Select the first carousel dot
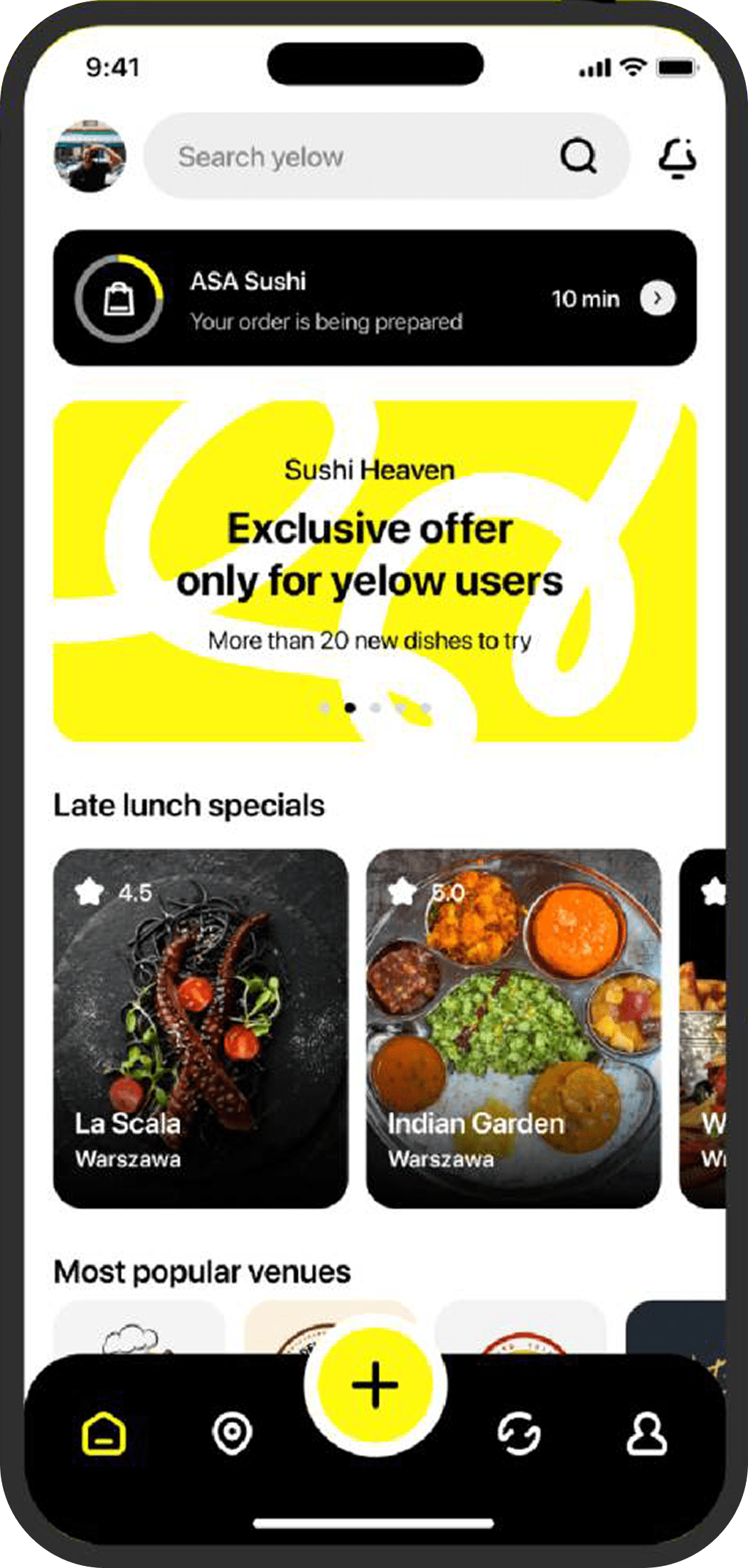This screenshot has width=748, height=1568. click(324, 708)
